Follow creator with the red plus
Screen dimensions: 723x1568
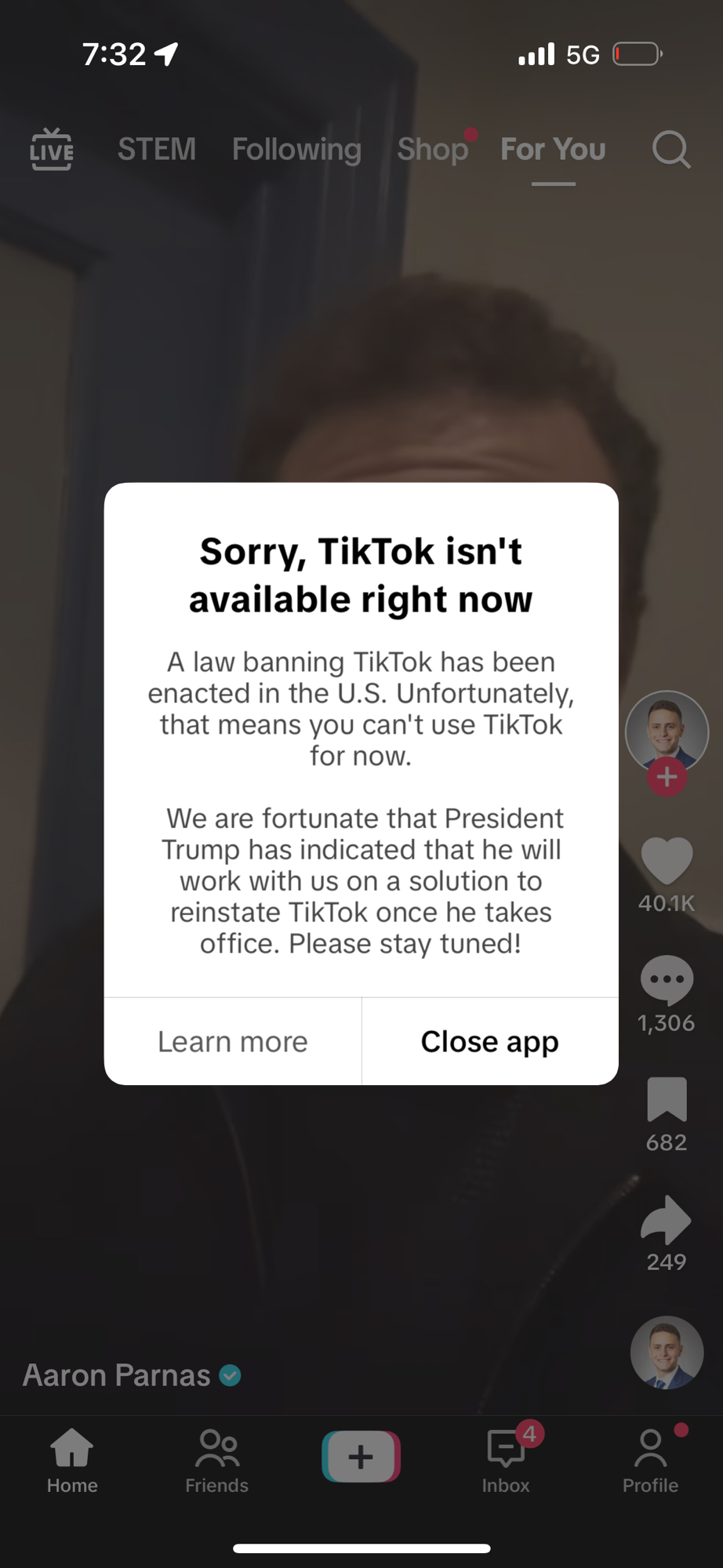(667, 777)
